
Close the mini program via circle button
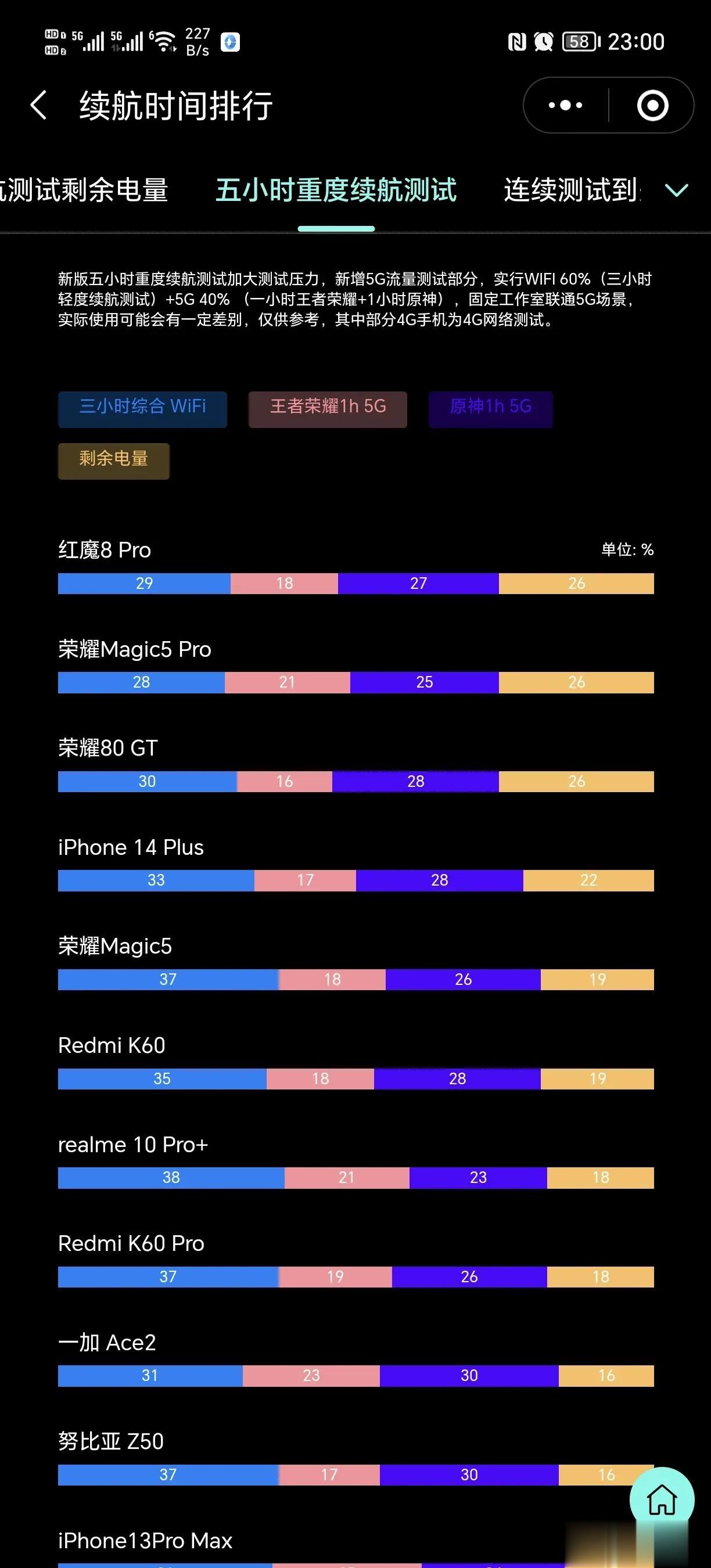click(x=652, y=105)
